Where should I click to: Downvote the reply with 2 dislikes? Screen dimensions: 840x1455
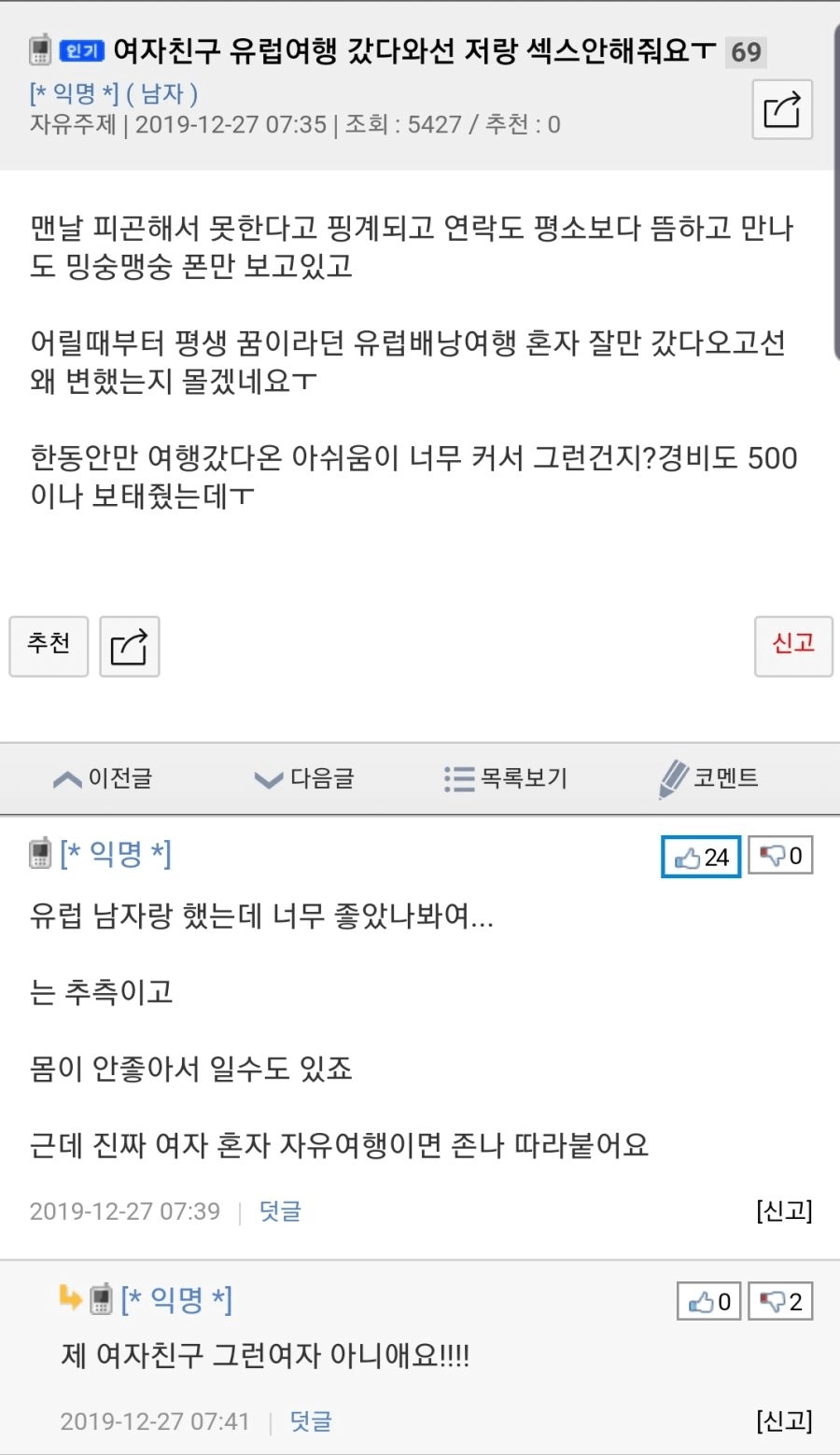pos(780,1302)
